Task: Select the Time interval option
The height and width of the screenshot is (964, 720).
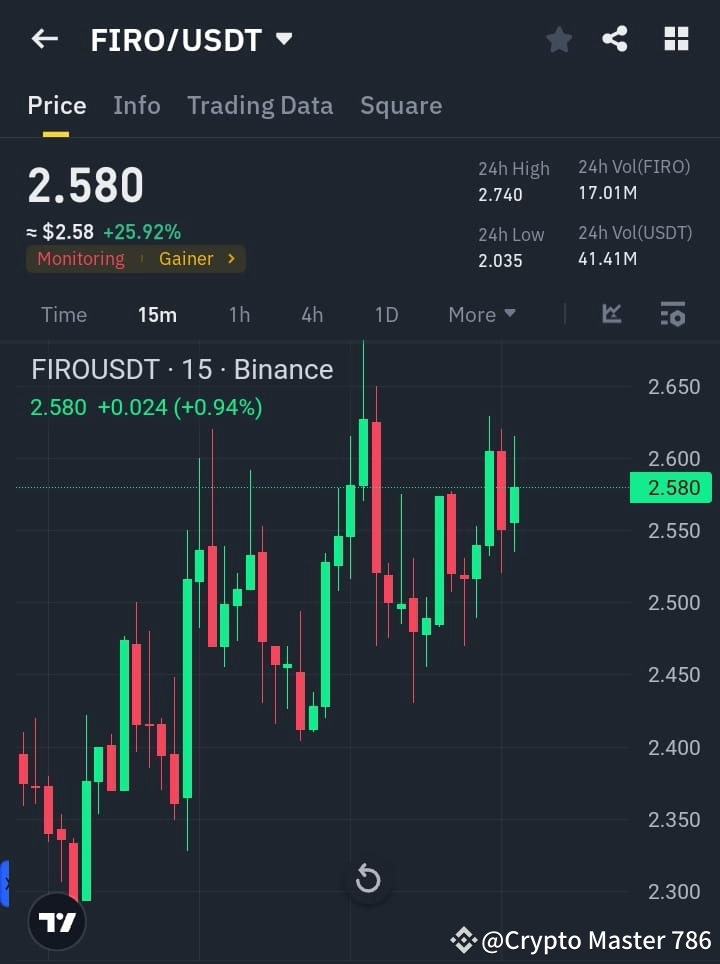Action: coord(63,314)
